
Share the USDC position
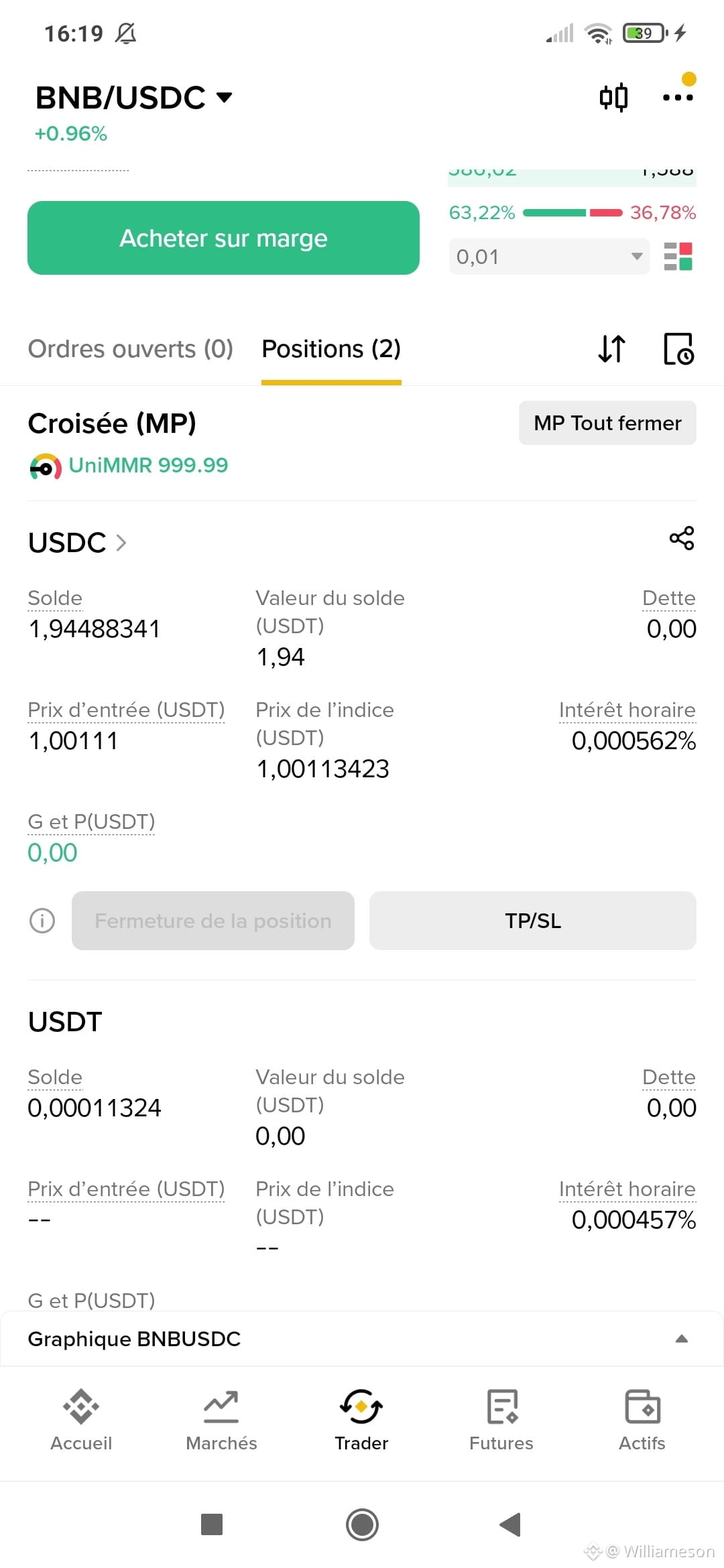[x=682, y=538]
